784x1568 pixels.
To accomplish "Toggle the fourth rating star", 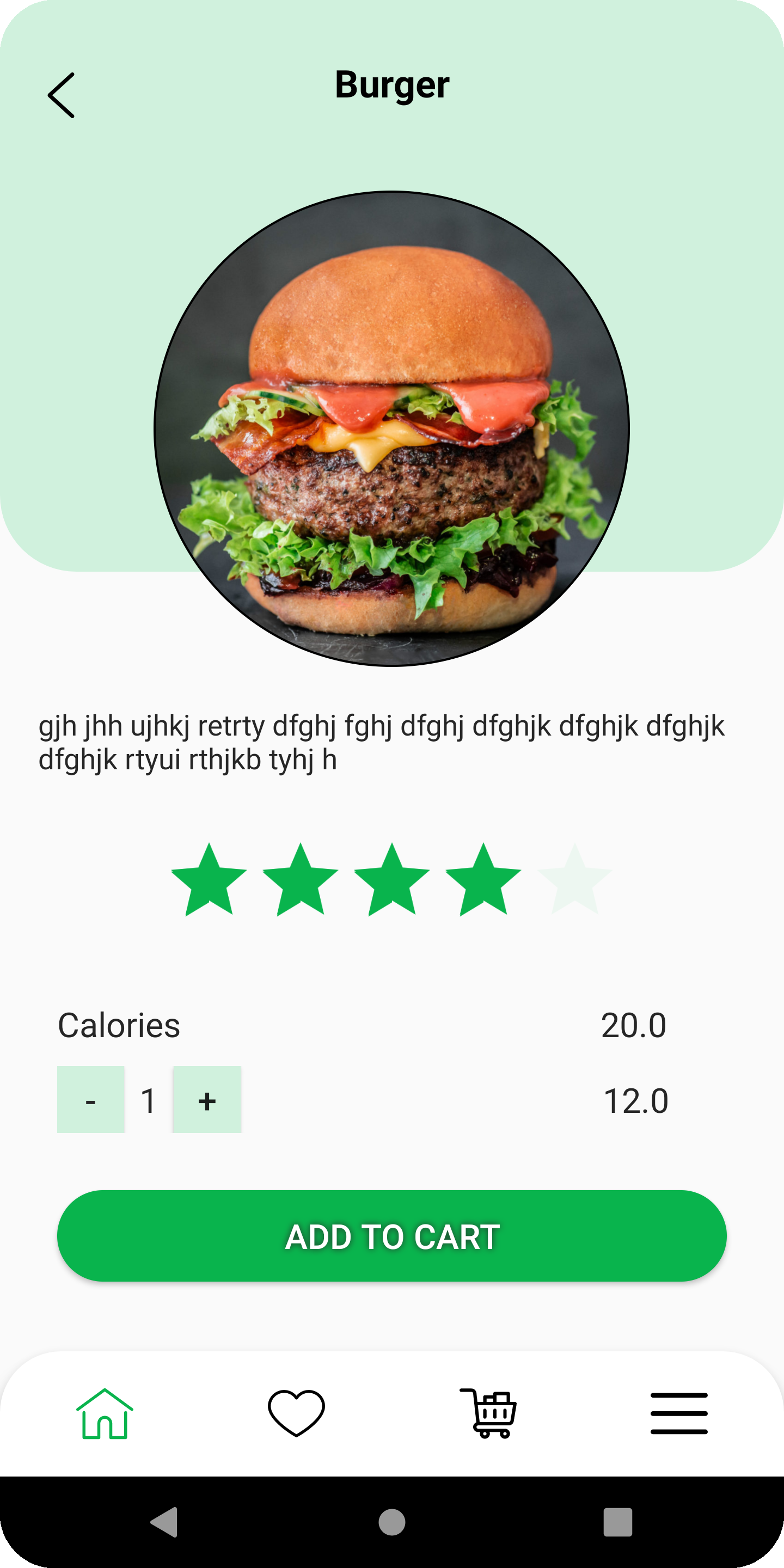I will 482,884.
